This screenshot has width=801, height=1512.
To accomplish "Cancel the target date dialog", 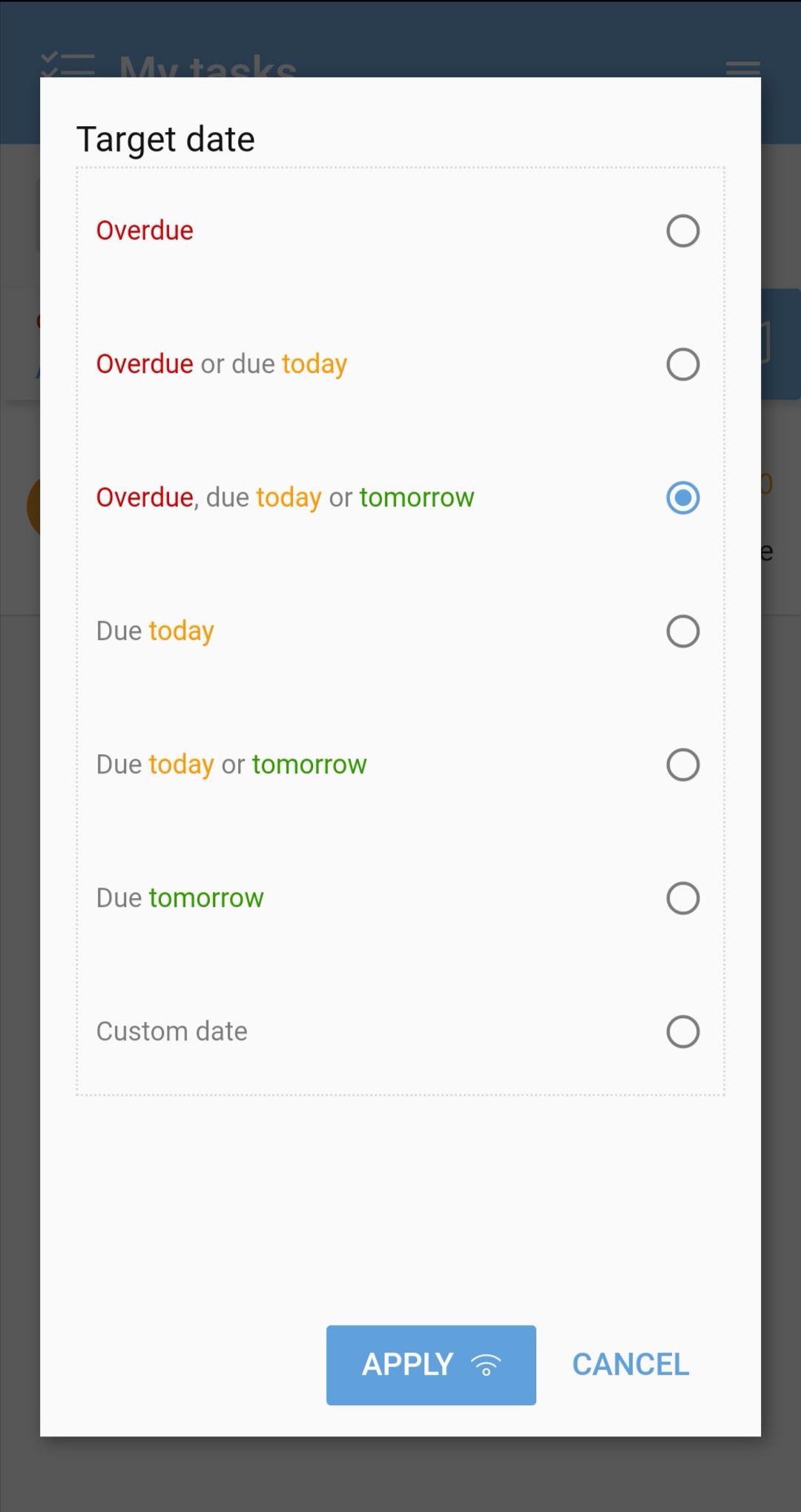I will point(630,1364).
